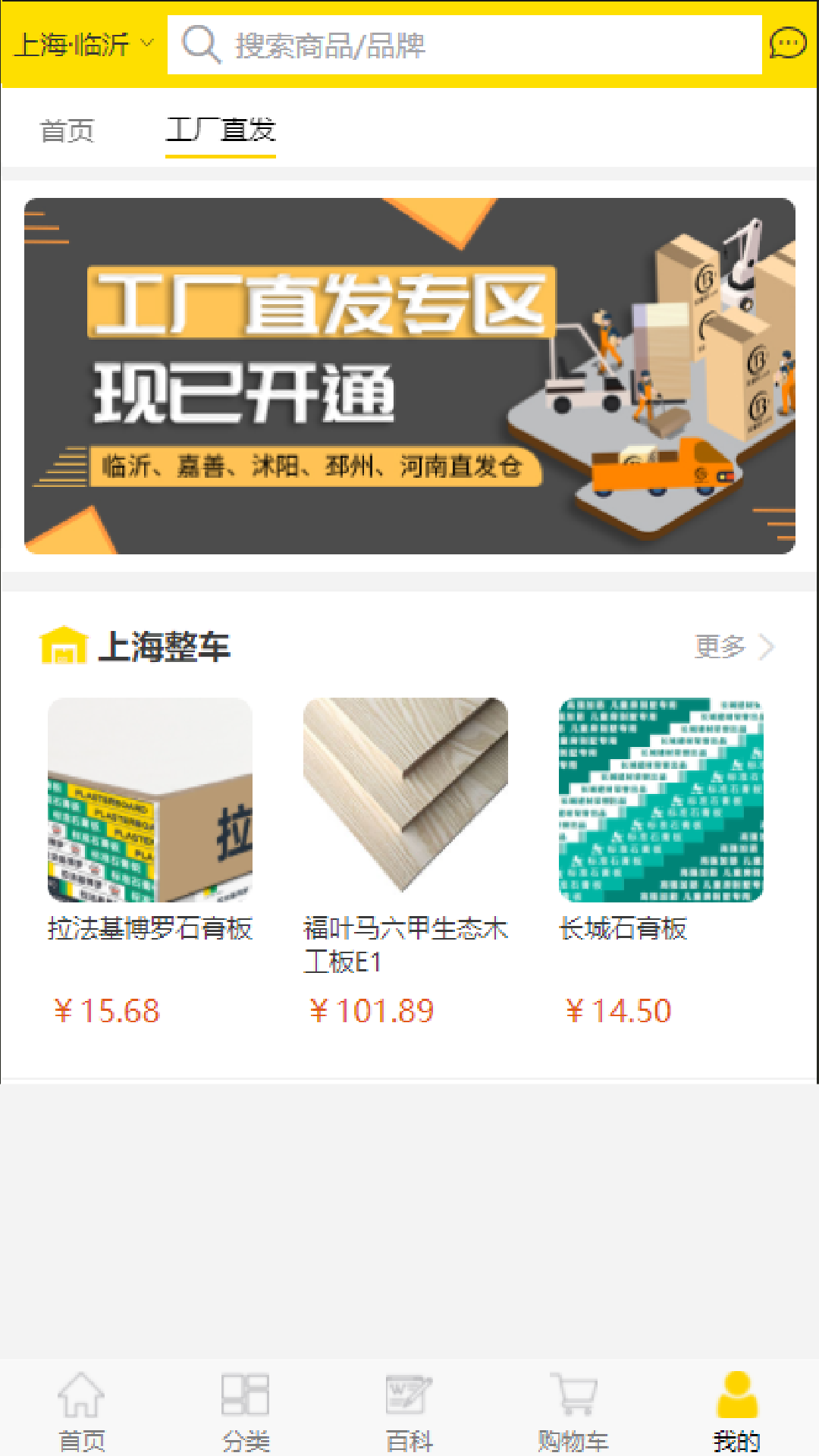Select the 工厂直发 top tab

click(x=221, y=131)
